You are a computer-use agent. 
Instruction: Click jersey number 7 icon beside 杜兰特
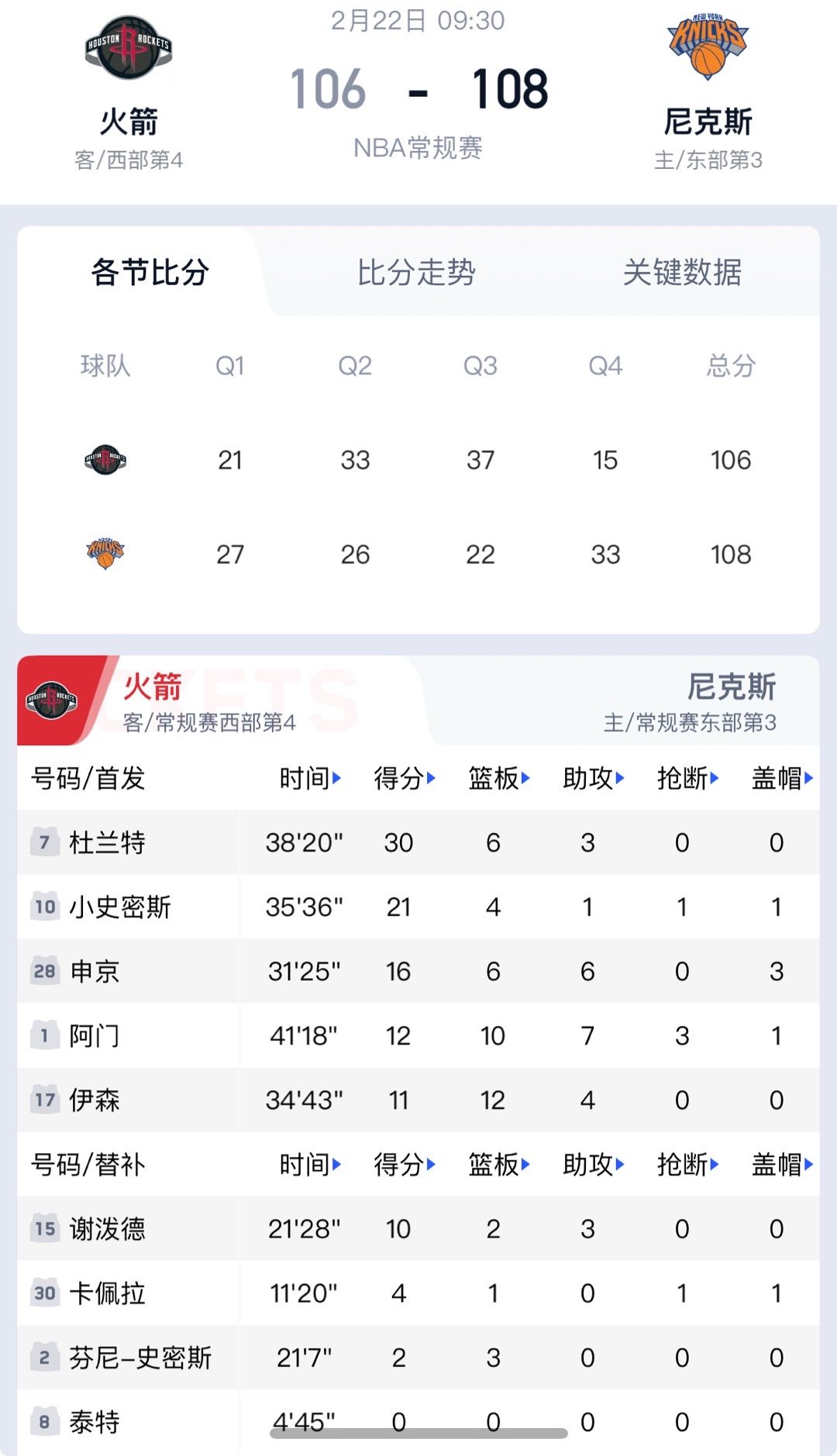(44, 842)
